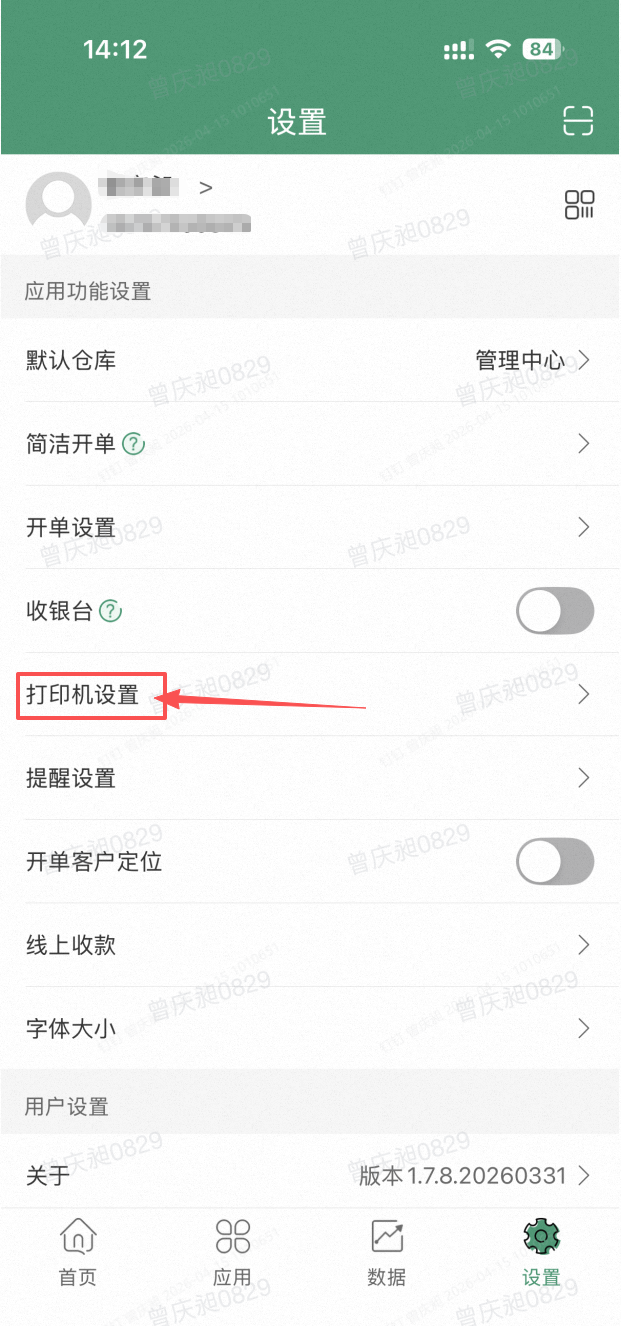
Task: Show help for 简洁开单
Action: (x=134, y=444)
